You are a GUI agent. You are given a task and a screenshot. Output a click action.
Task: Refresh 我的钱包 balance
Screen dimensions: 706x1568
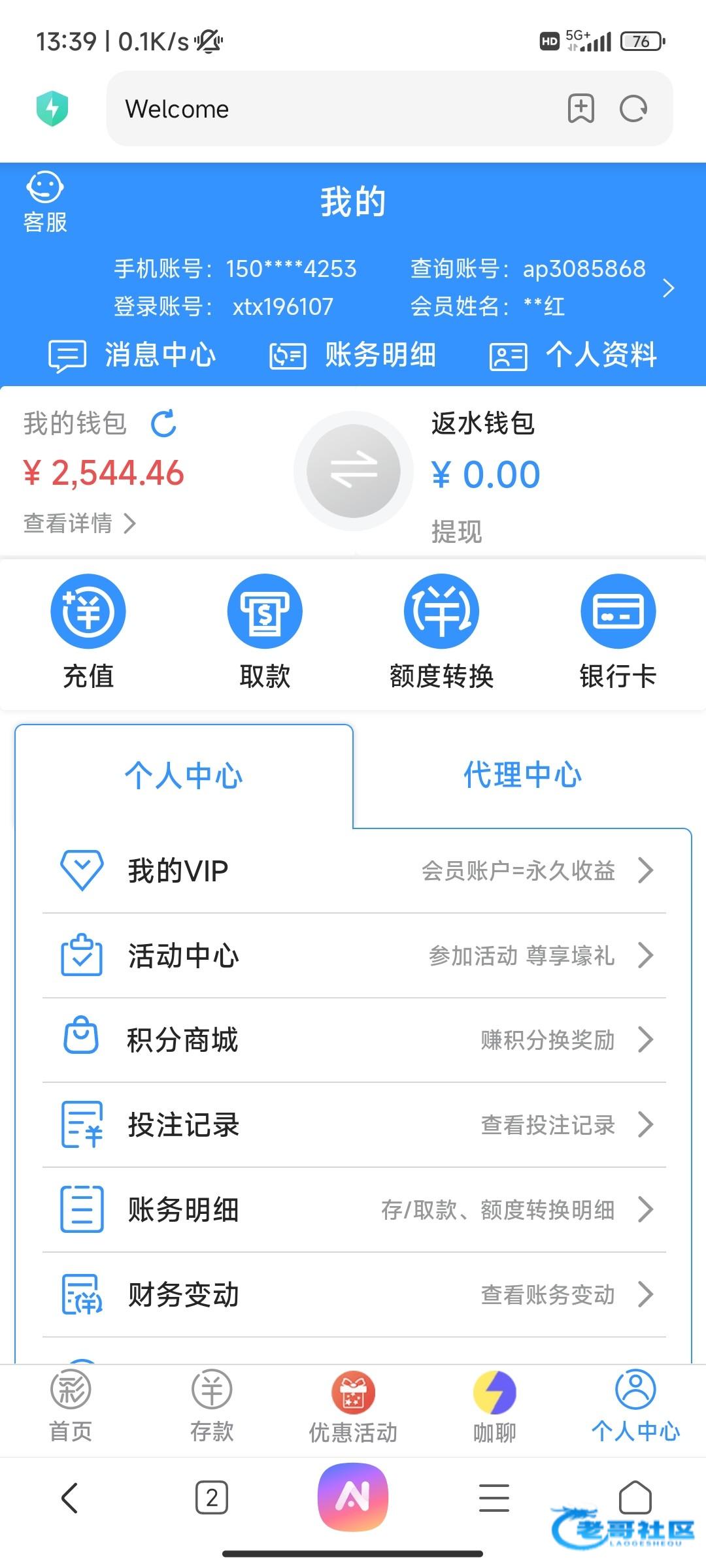point(163,423)
